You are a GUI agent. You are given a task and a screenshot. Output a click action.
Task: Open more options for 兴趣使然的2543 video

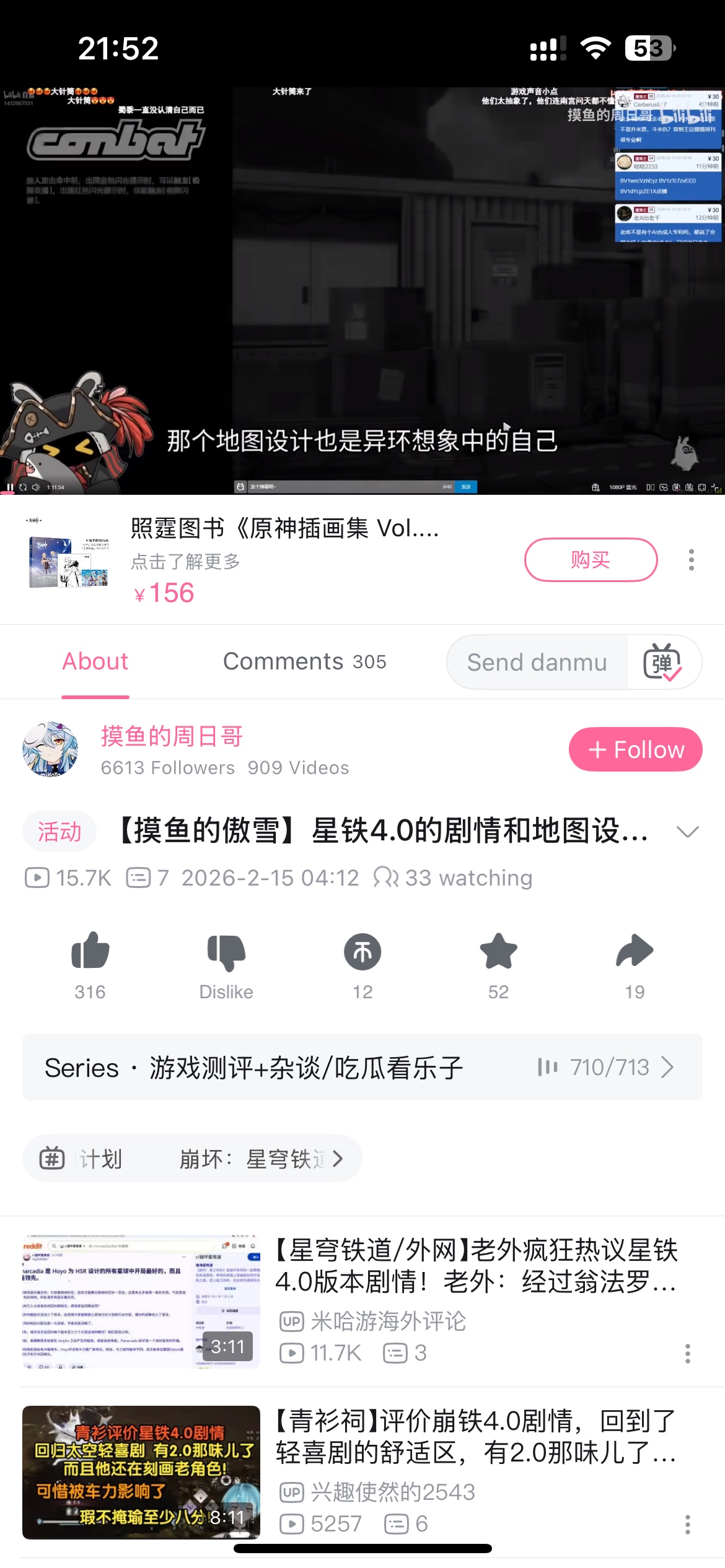687,1524
